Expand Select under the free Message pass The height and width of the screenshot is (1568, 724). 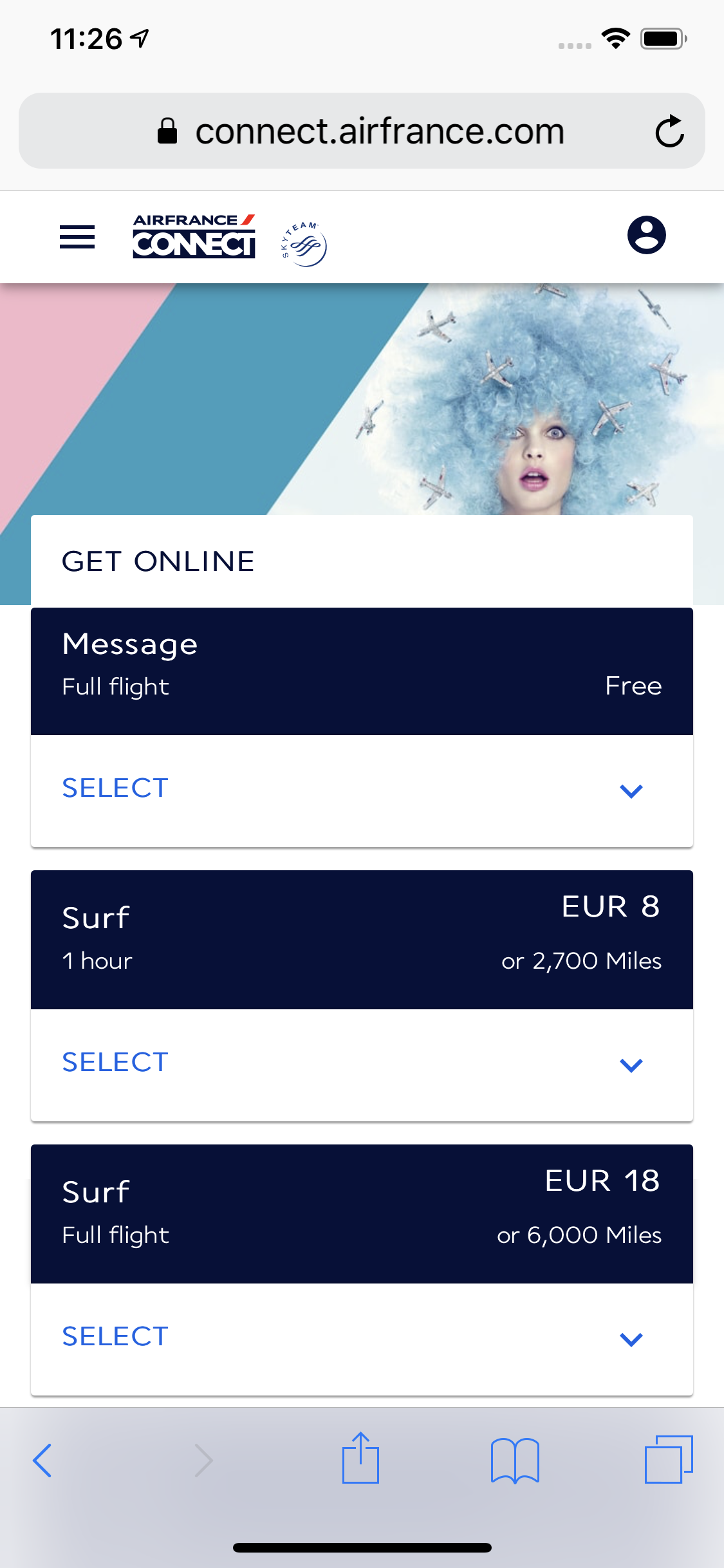coord(362,790)
